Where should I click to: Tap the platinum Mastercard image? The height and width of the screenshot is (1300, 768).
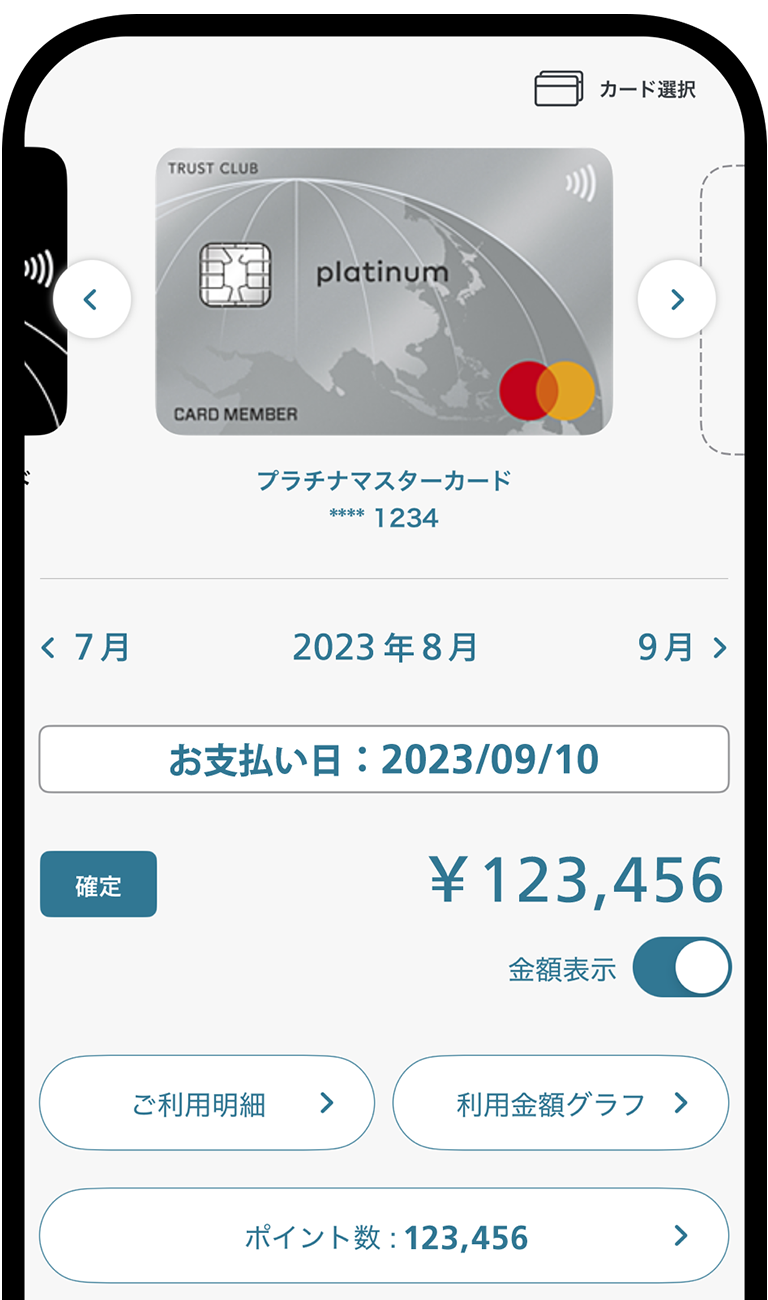[x=384, y=291]
